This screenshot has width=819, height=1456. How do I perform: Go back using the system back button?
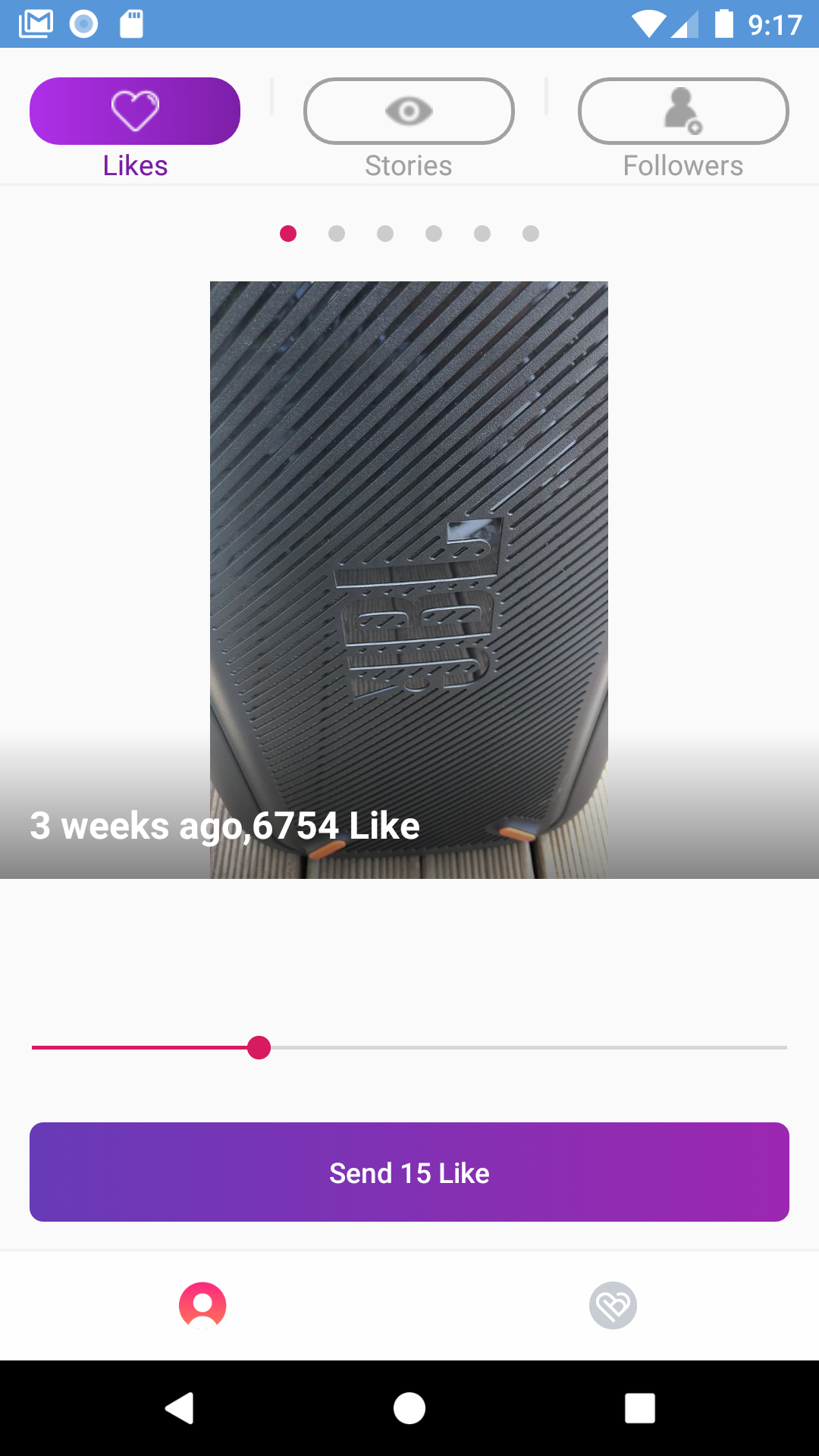click(x=180, y=1408)
